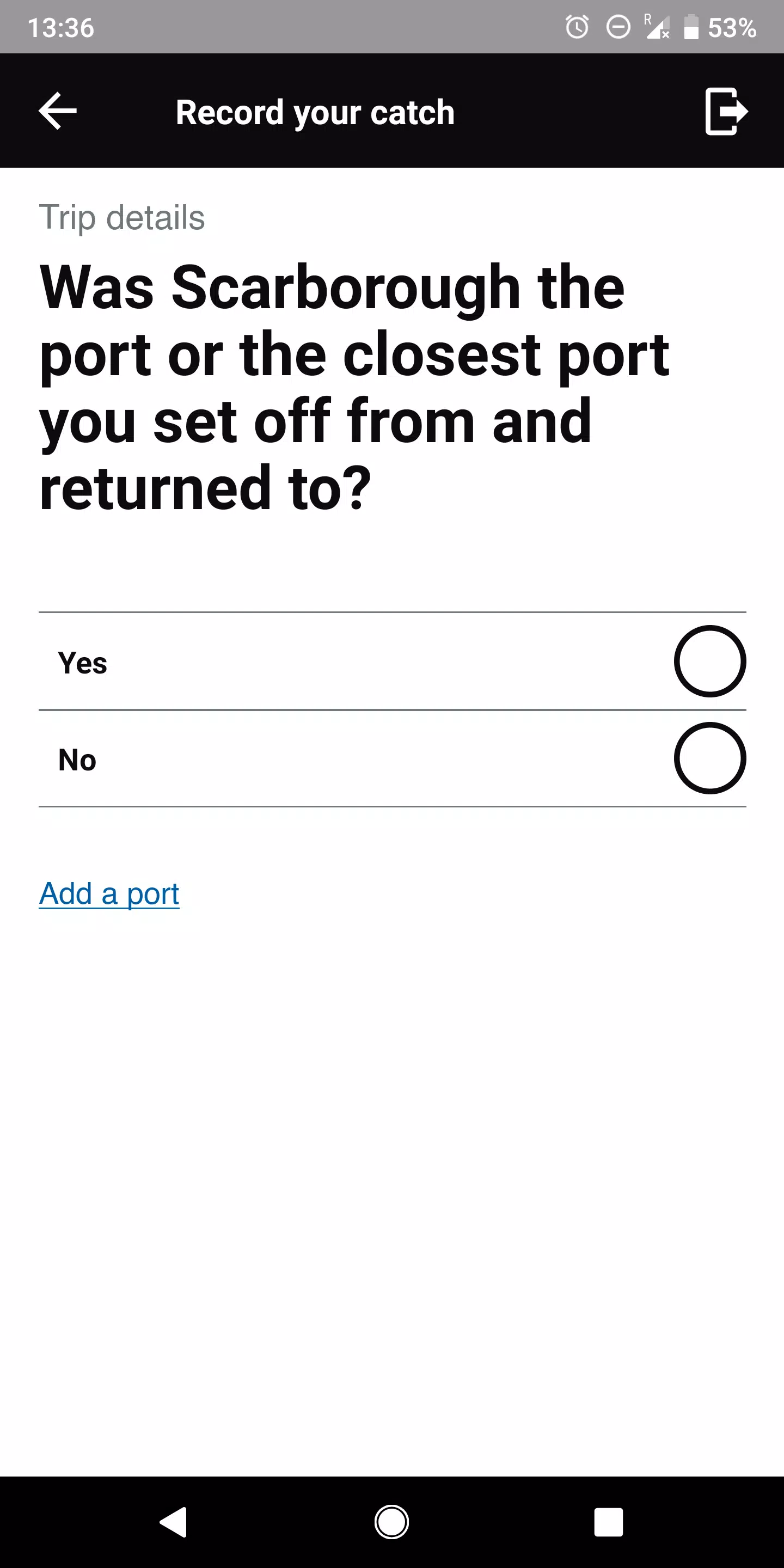
Task: Select the Yes radio option
Action: [x=709, y=661]
